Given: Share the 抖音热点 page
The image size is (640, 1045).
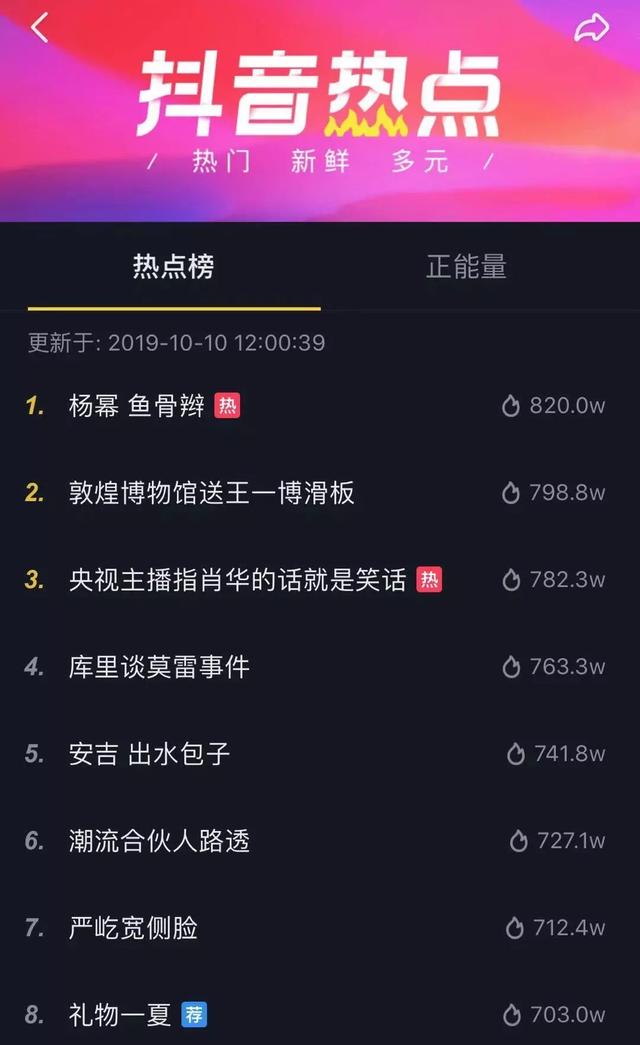Looking at the screenshot, I should point(591,28).
